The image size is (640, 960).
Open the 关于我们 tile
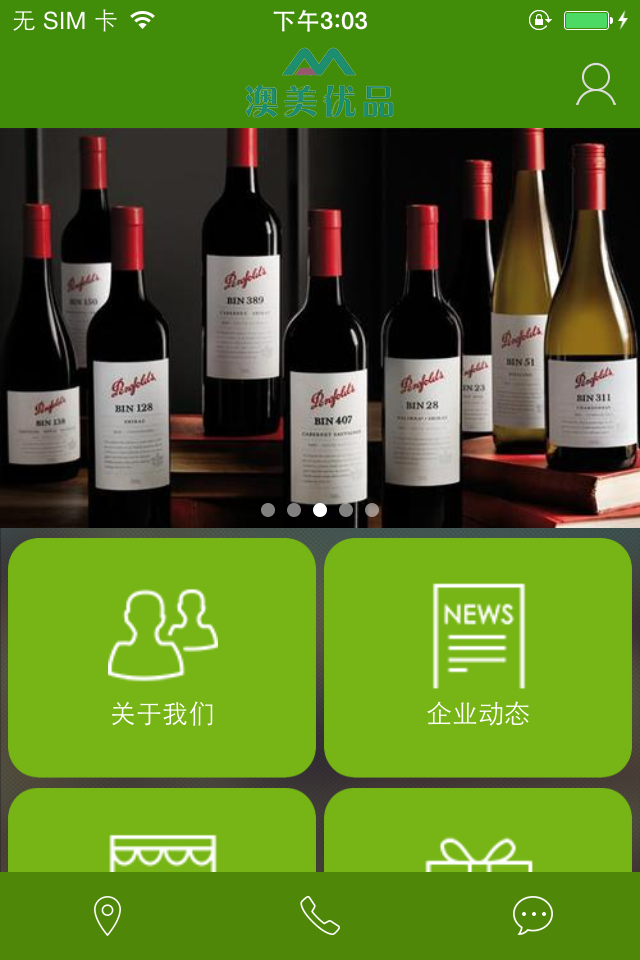pos(162,657)
